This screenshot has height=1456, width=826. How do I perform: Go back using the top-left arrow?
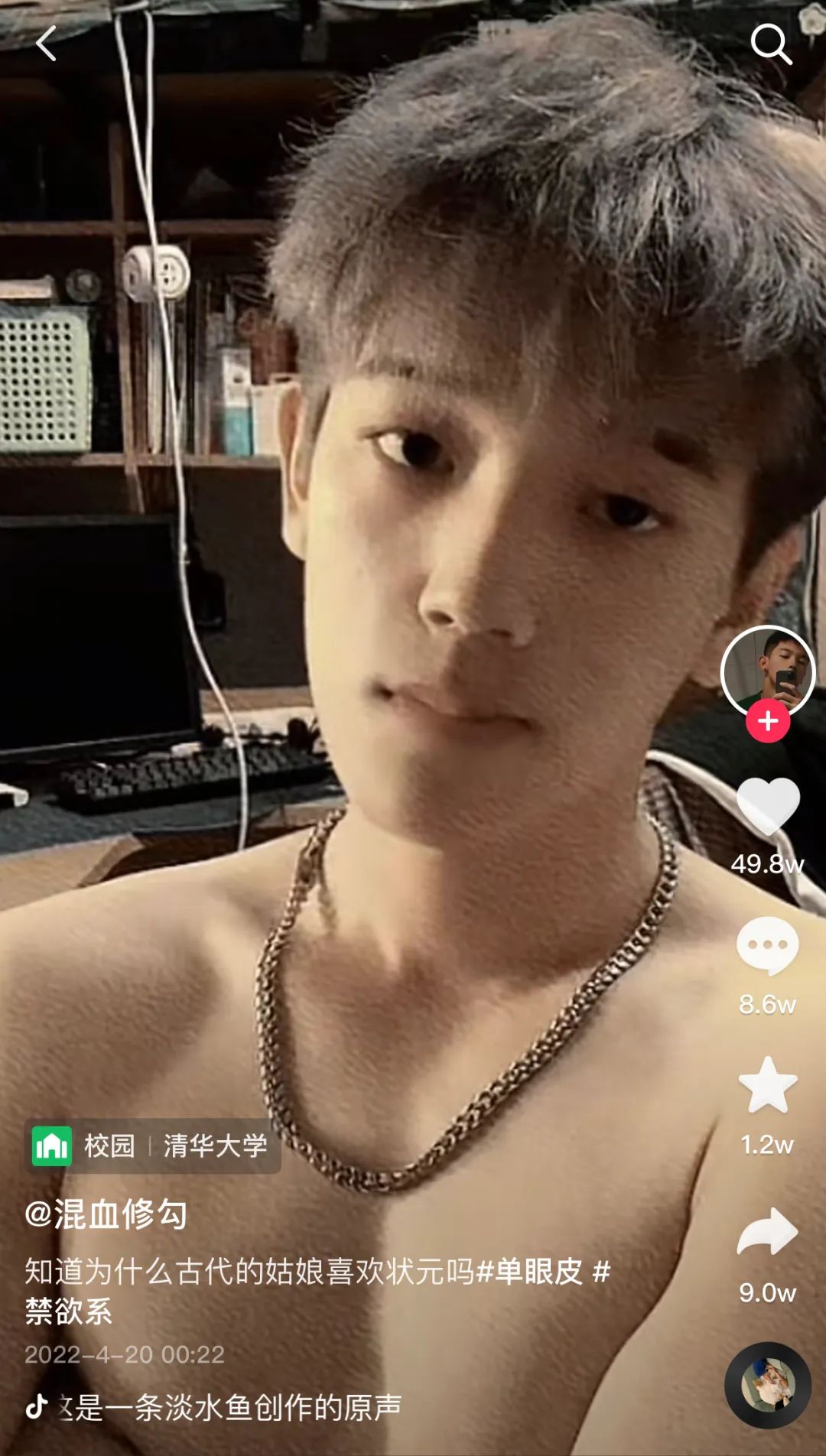[x=47, y=44]
